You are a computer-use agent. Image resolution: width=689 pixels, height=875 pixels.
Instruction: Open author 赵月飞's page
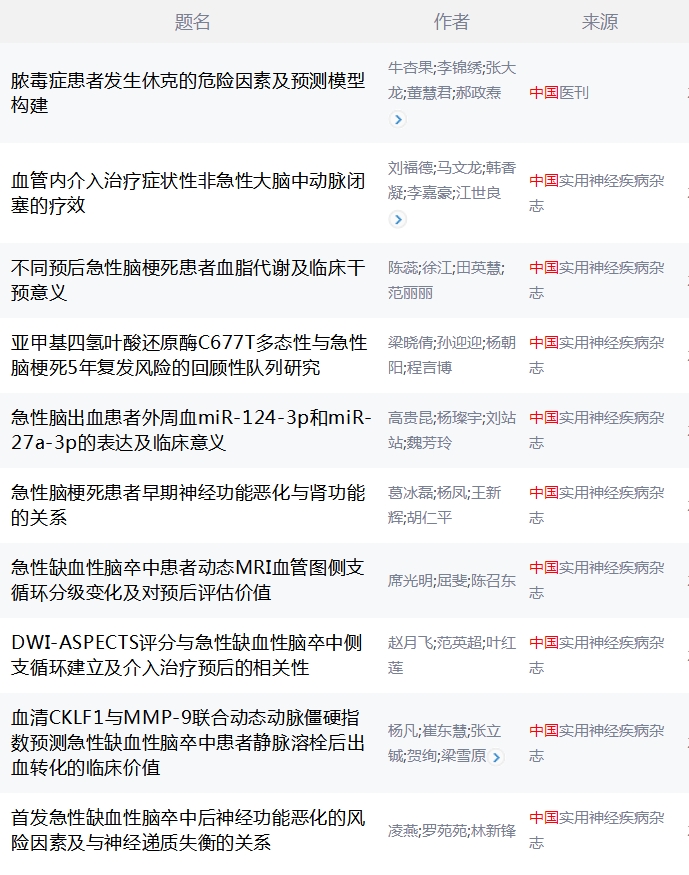408,643
